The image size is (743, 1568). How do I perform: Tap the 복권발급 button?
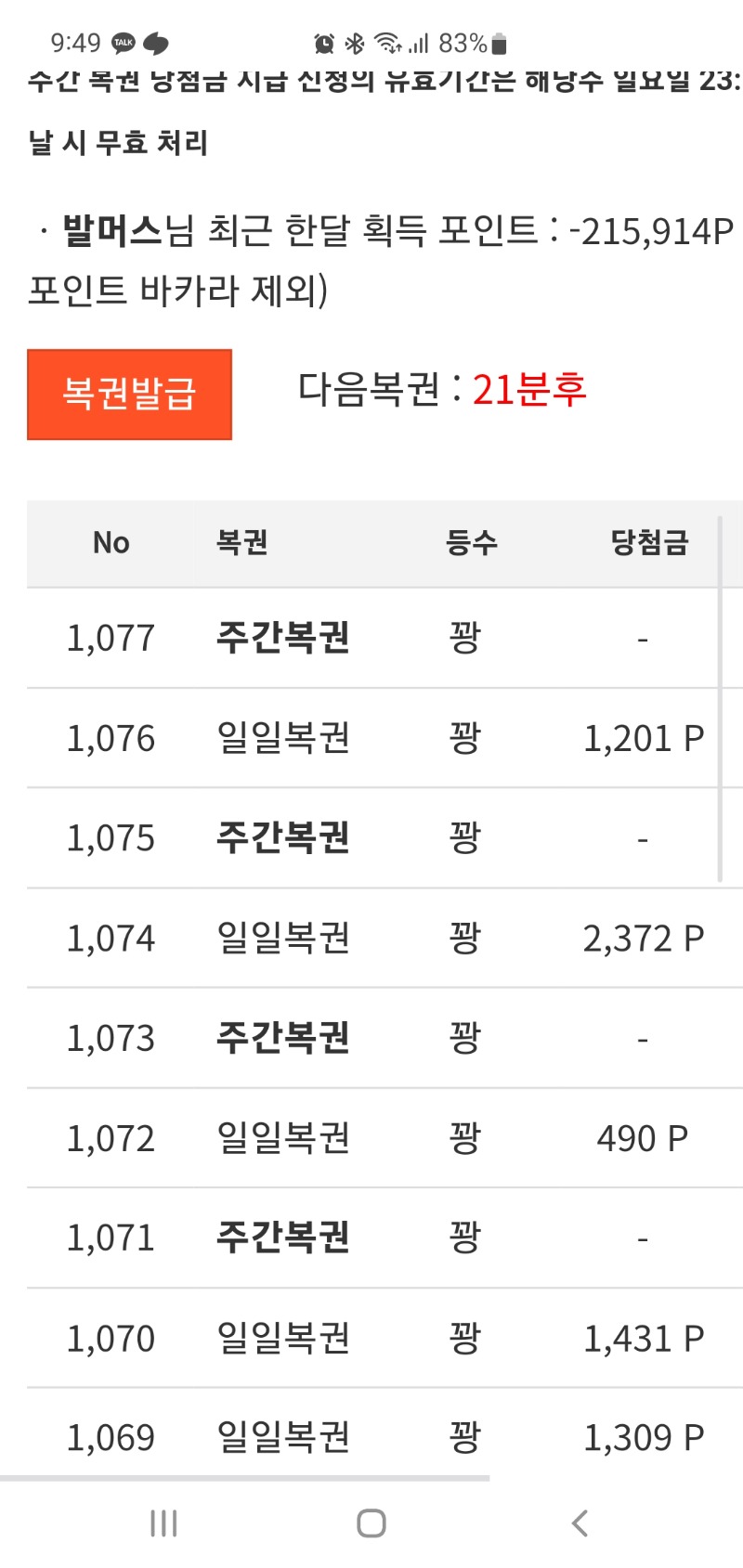click(129, 395)
